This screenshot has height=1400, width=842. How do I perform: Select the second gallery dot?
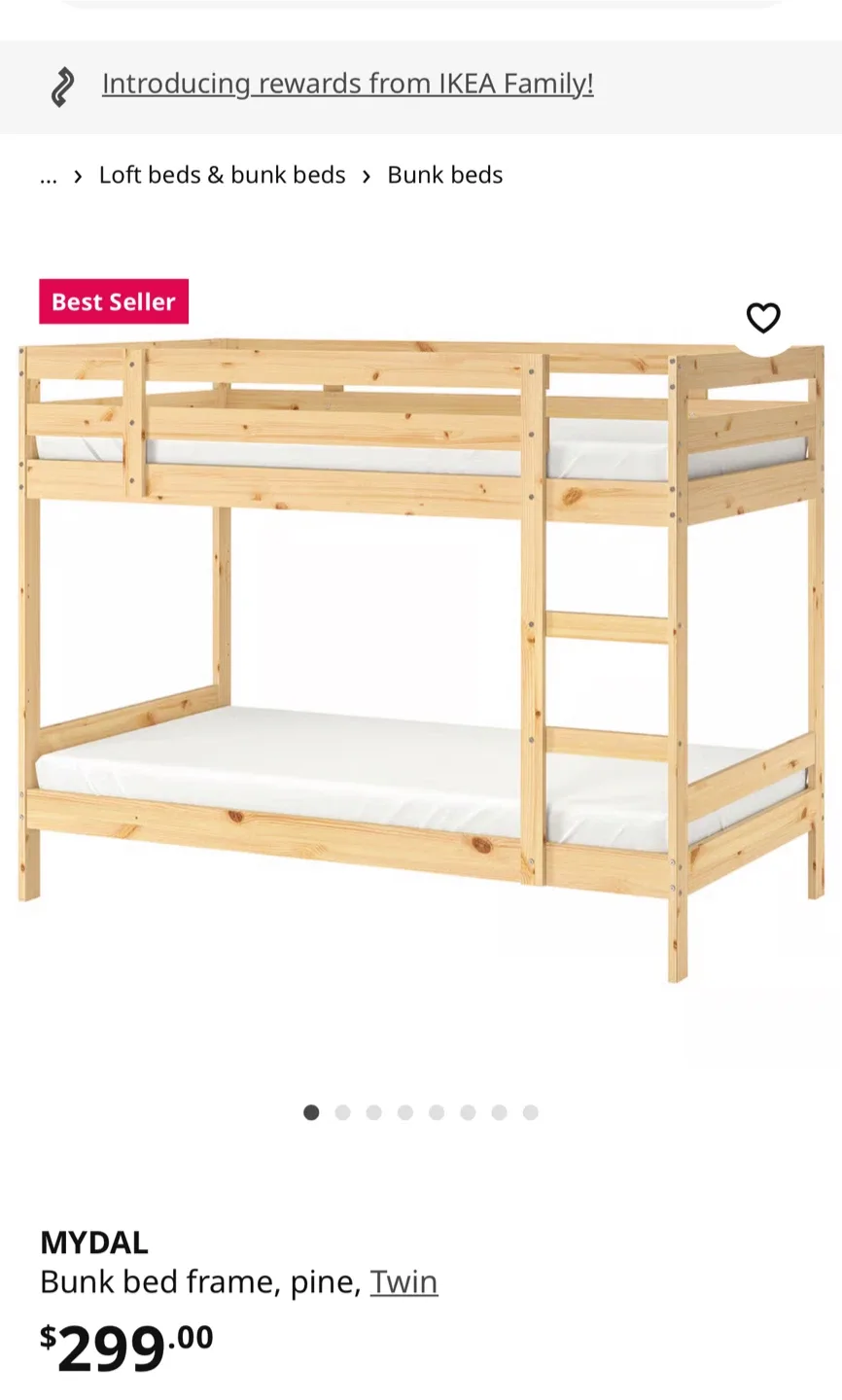click(342, 1112)
